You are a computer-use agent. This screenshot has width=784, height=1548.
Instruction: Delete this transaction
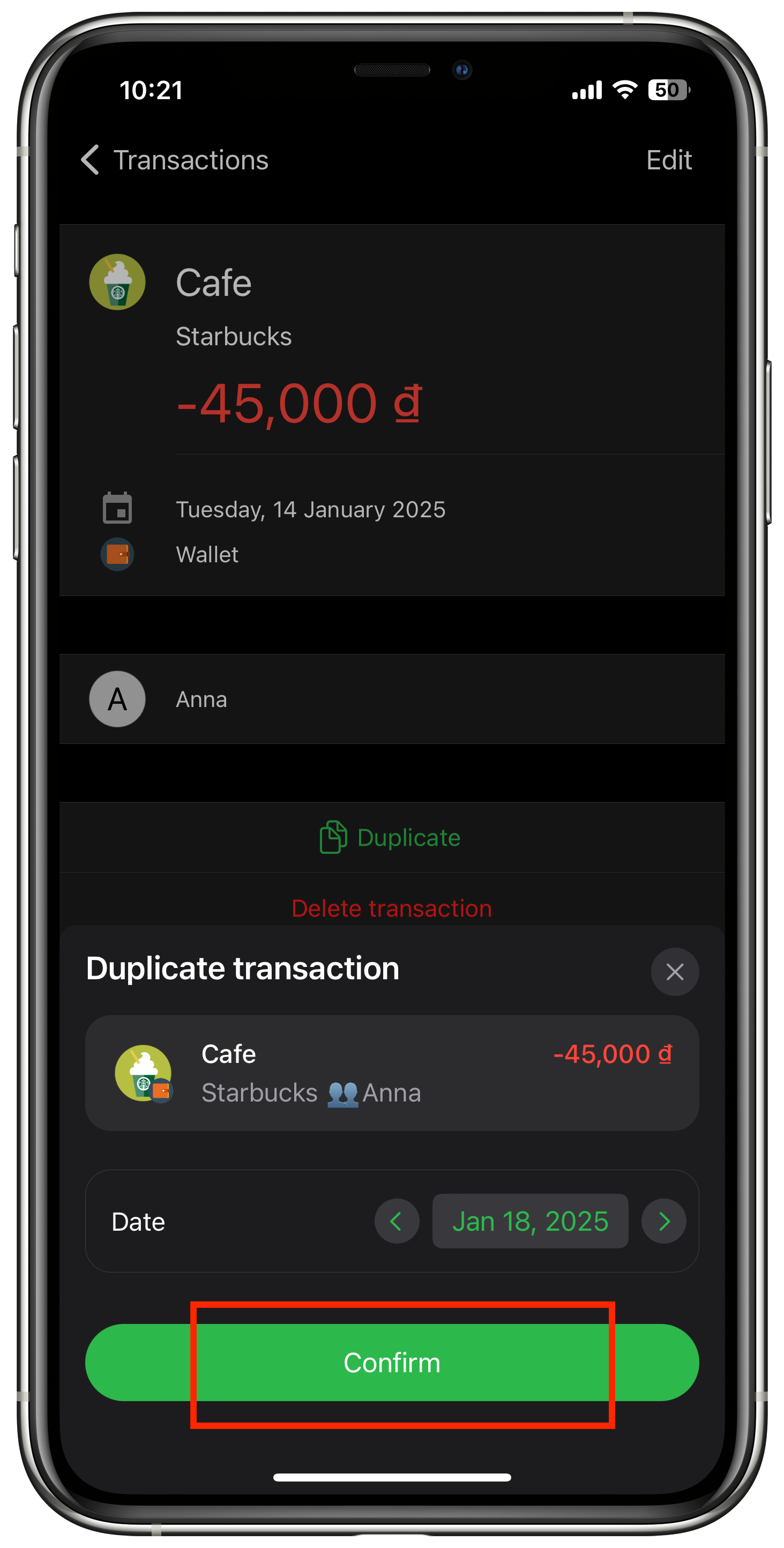click(x=392, y=908)
